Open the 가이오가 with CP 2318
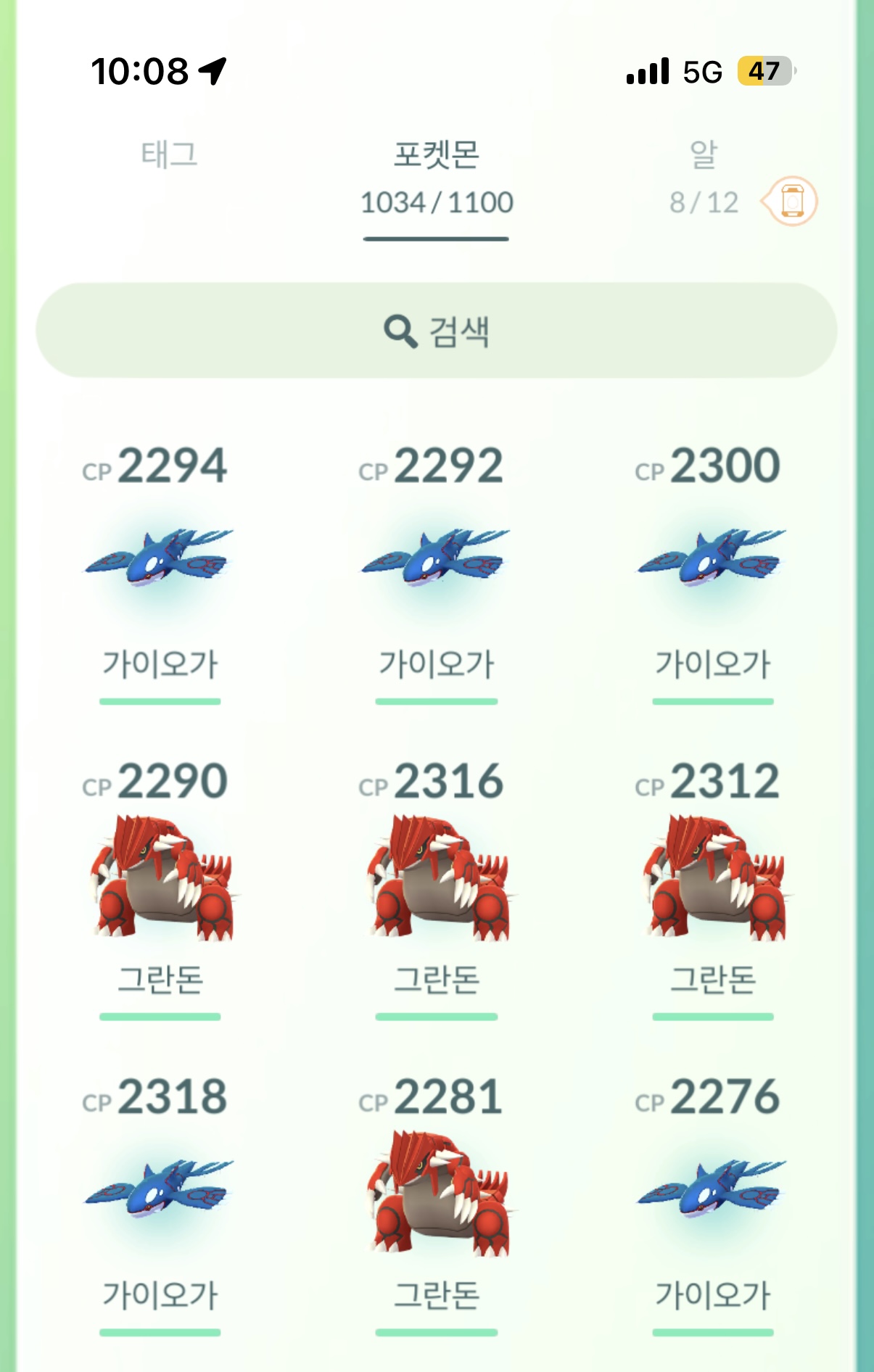Image resolution: width=874 pixels, height=1372 pixels. (x=160, y=1191)
